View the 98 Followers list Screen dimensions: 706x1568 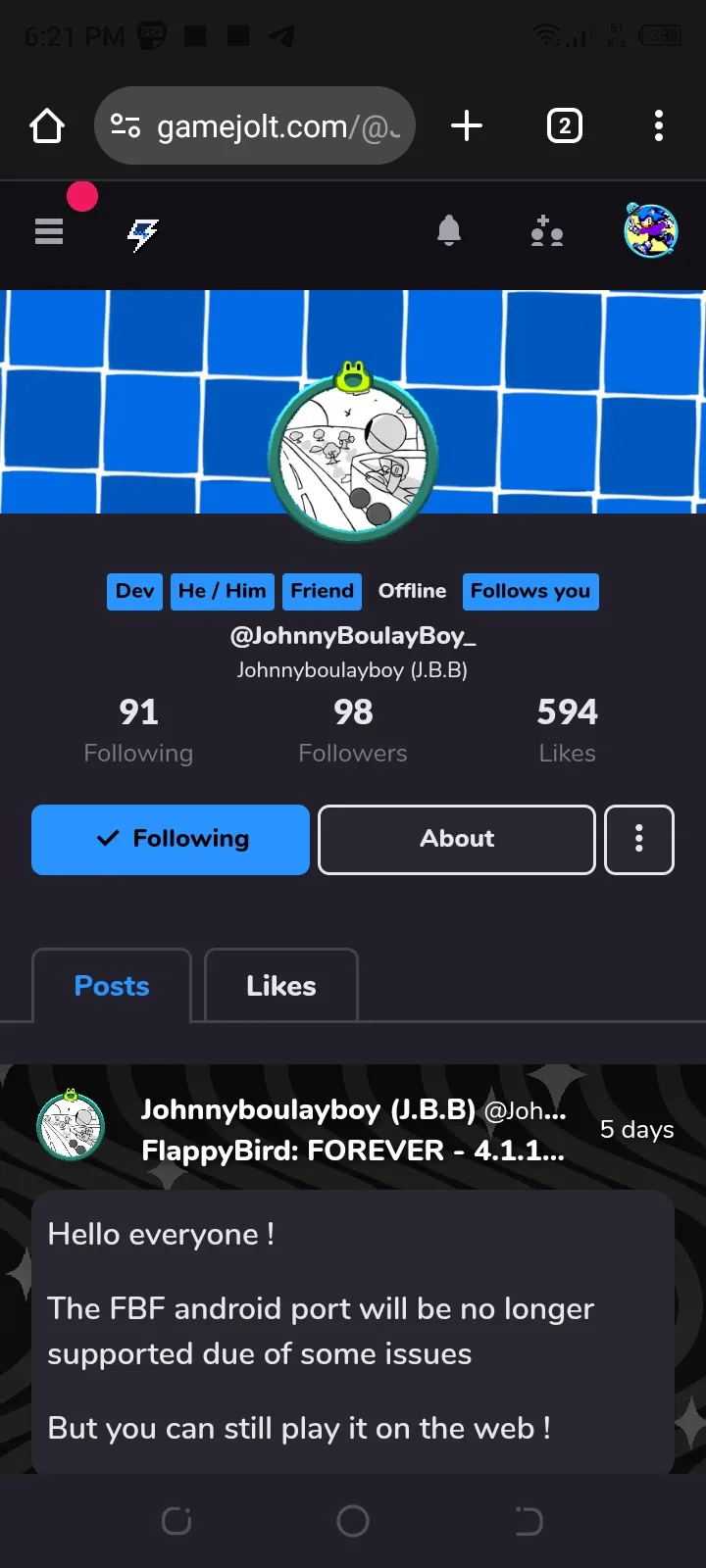point(353,730)
